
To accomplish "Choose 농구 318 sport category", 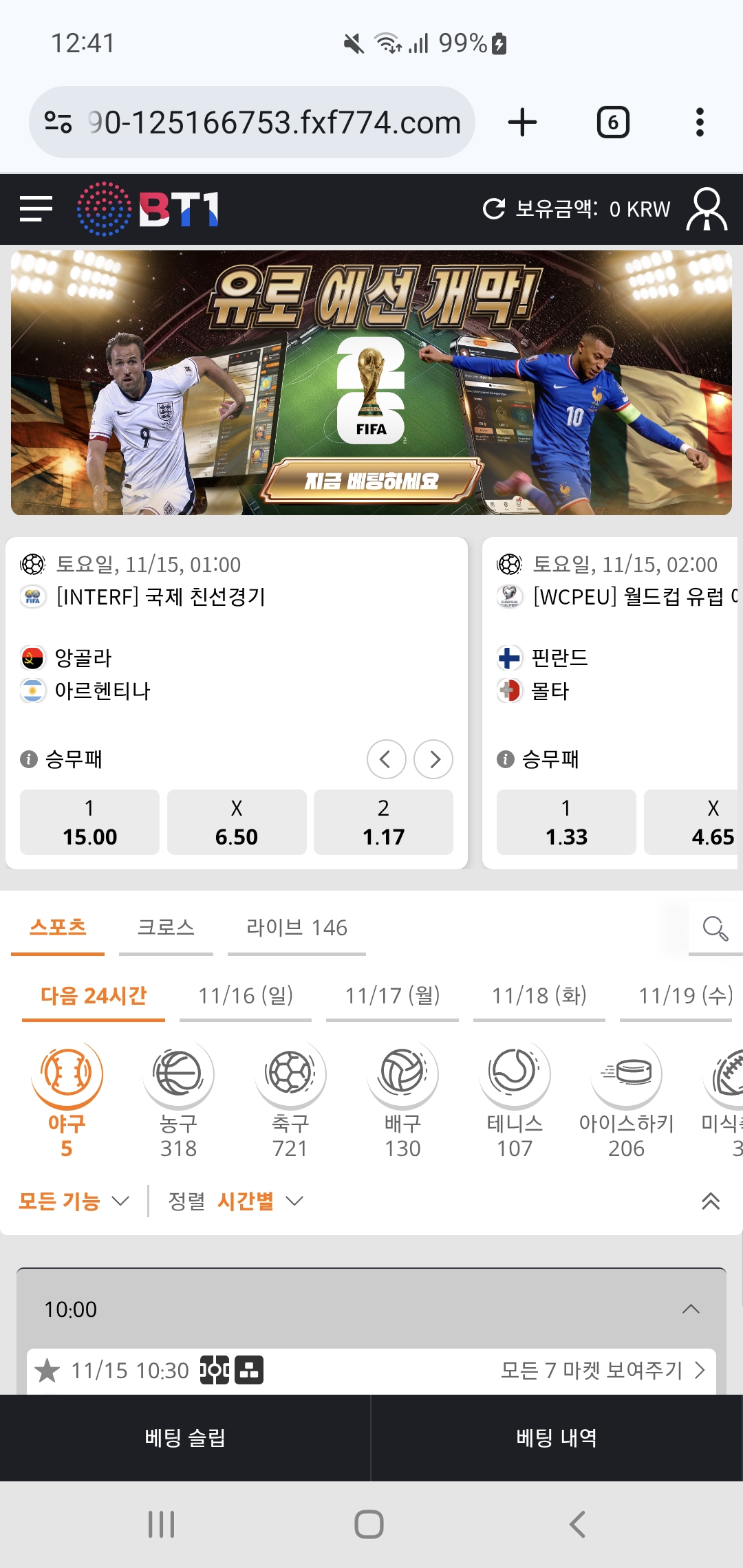I will tap(178, 1099).
